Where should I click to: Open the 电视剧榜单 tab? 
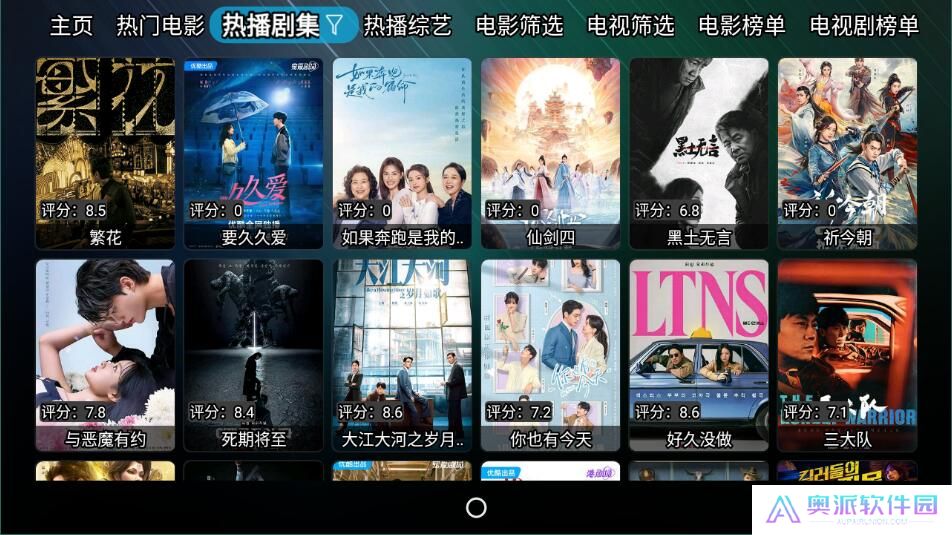[863, 26]
